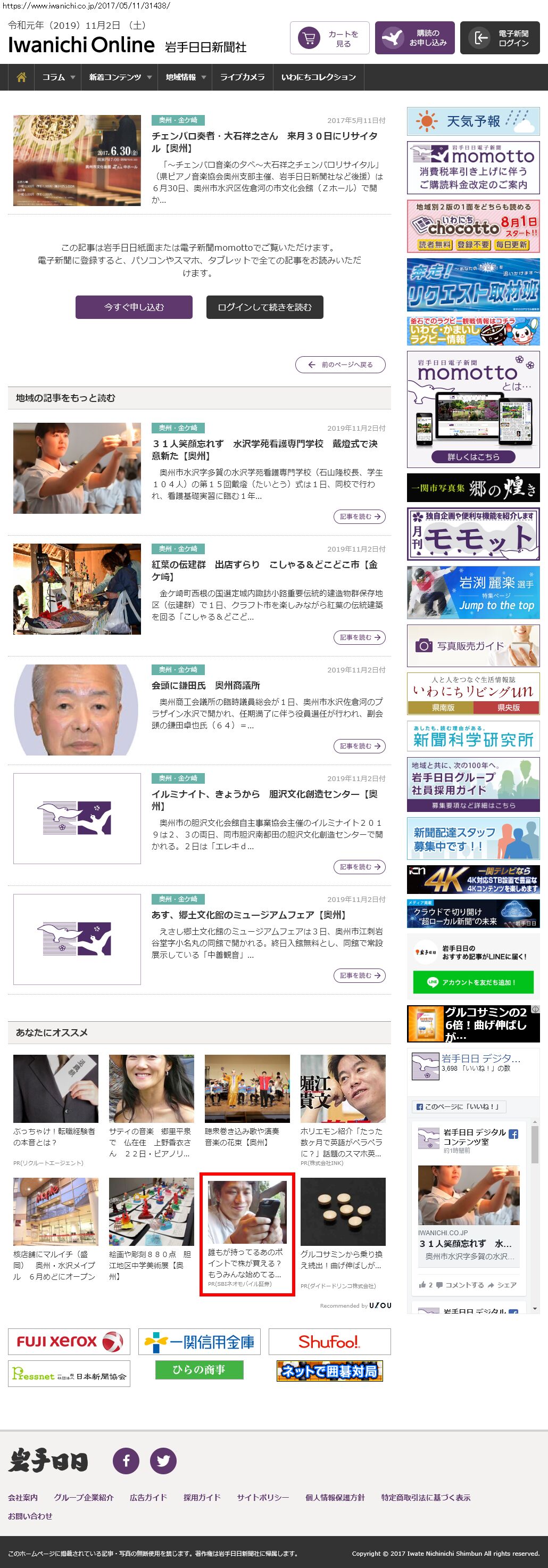
Task: Open the SBIネオモバイル証券 recommended tile
Action: (247, 1236)
